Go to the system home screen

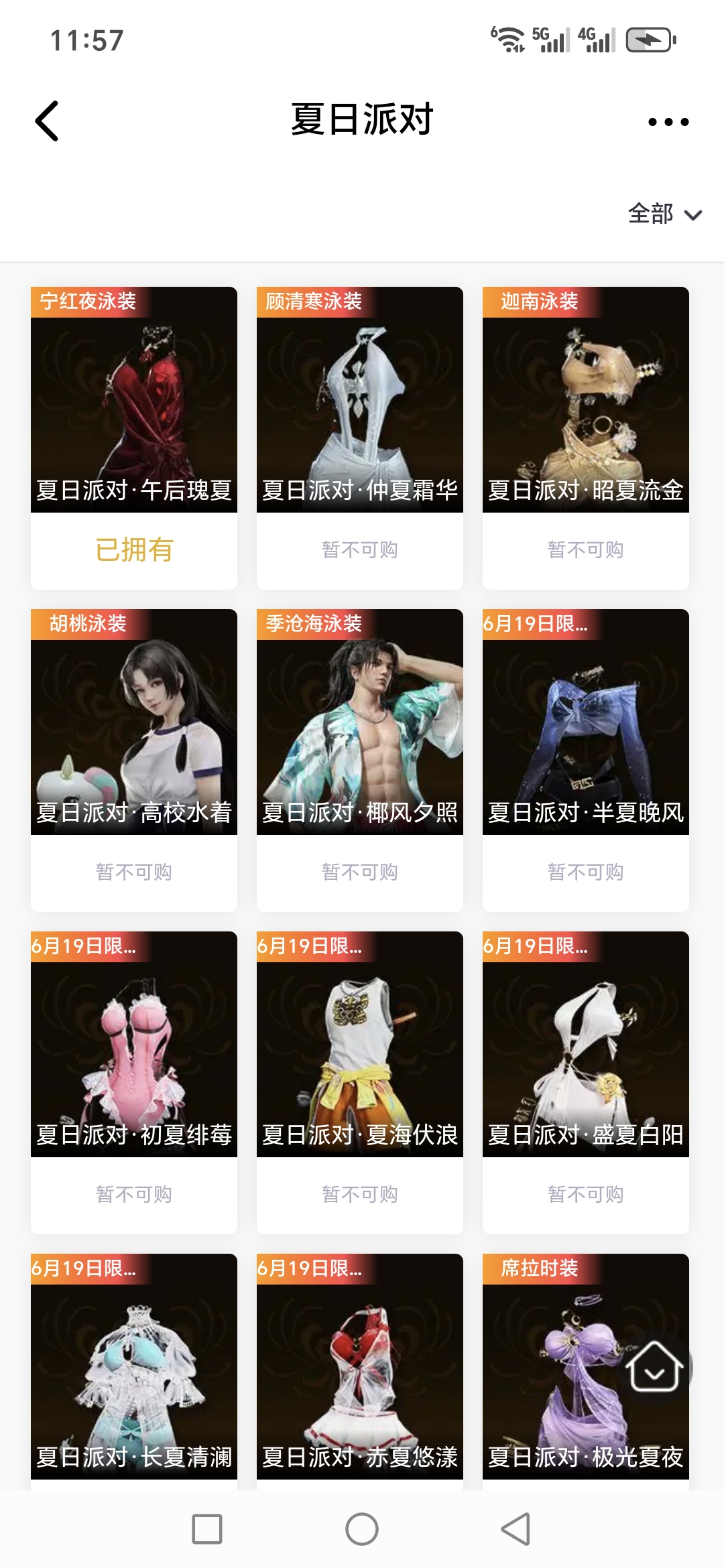click(362, 1529)
